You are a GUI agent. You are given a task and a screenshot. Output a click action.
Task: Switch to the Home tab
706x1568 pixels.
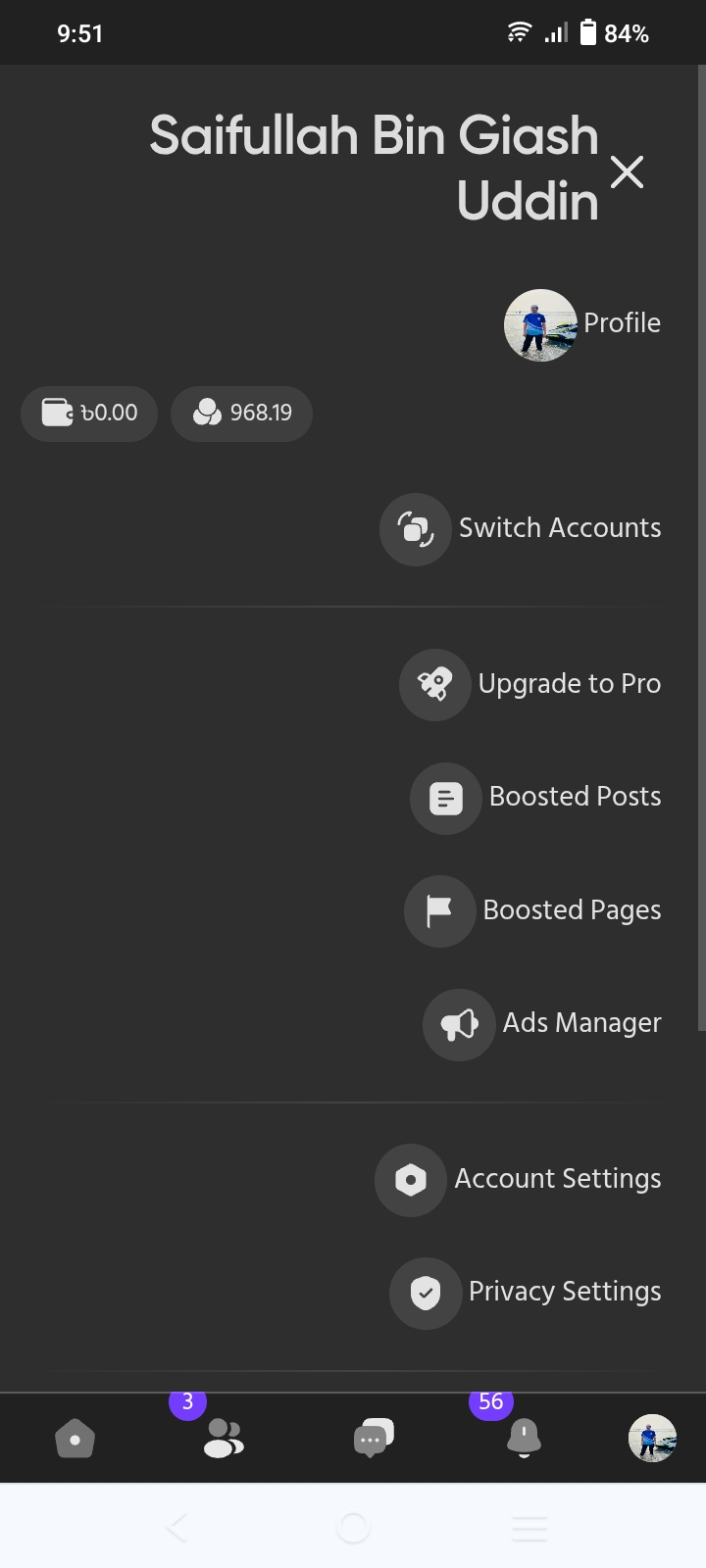(x=75, y=1439)
